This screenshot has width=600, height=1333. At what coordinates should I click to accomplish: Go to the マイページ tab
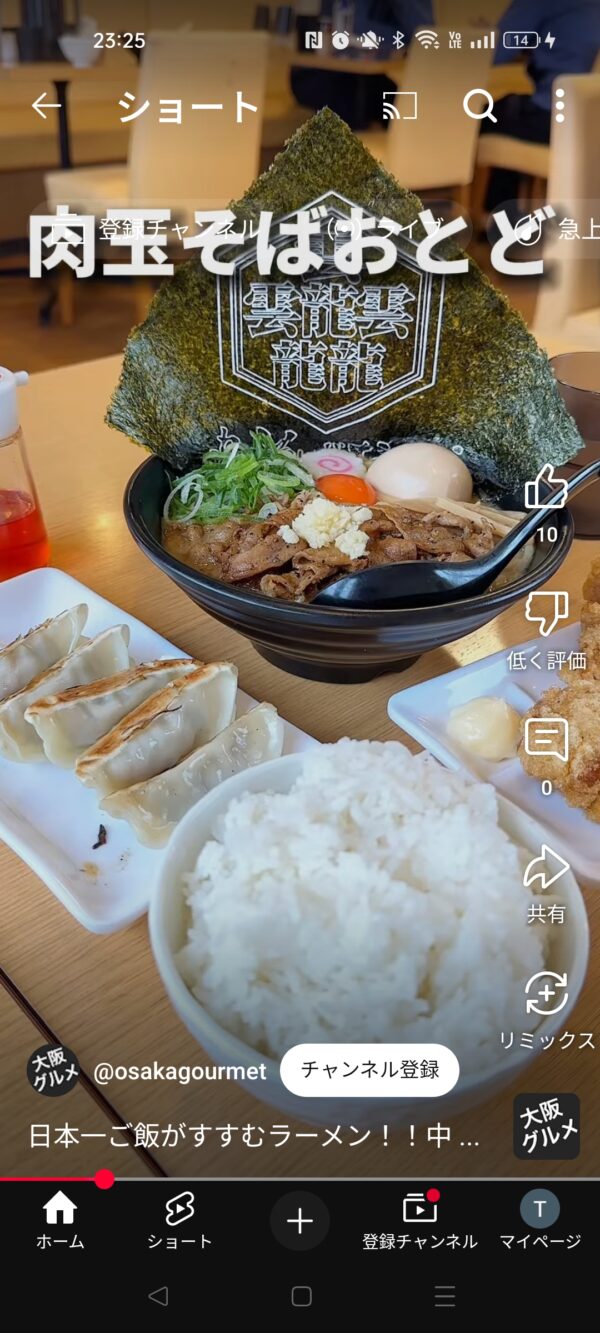(x=540, y=1221)
